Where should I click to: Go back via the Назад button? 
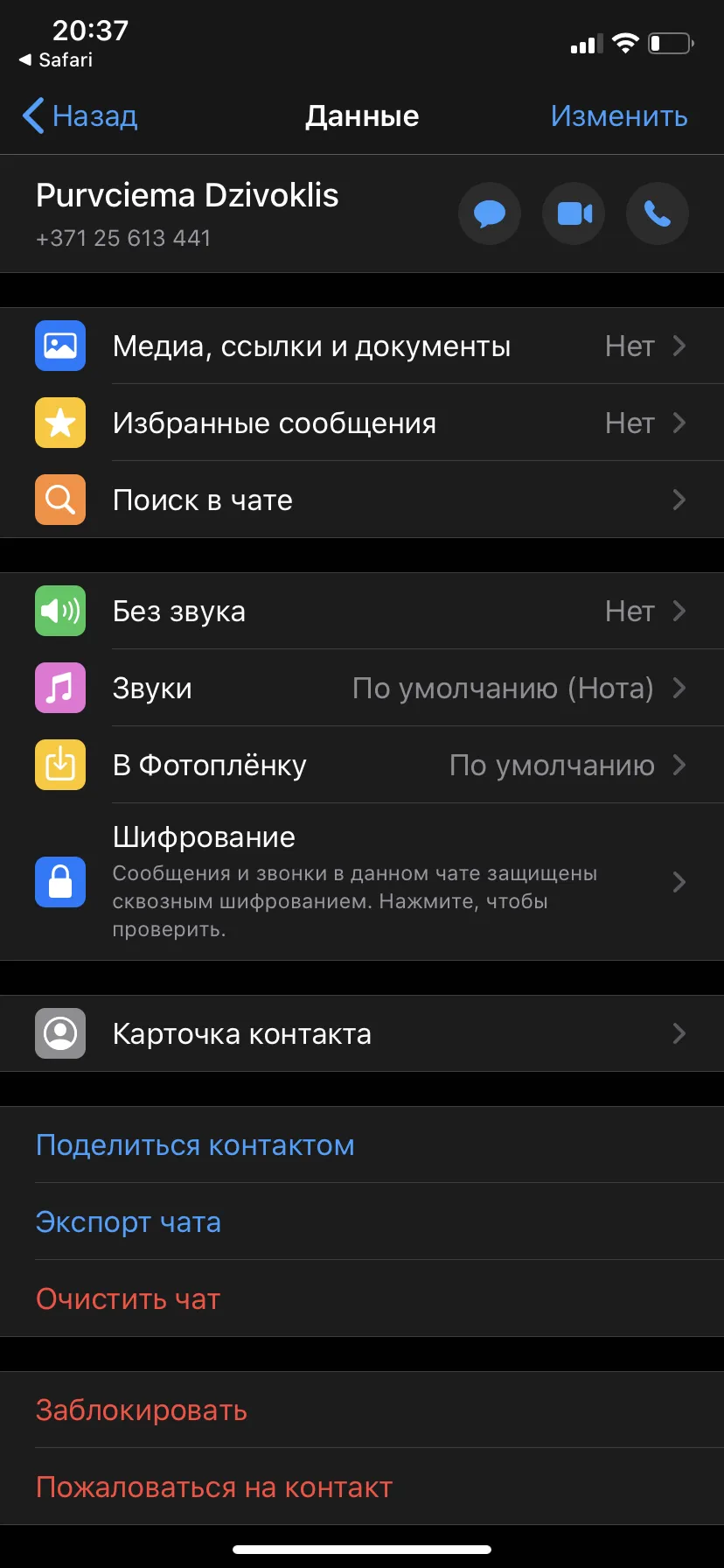point(80,115)
